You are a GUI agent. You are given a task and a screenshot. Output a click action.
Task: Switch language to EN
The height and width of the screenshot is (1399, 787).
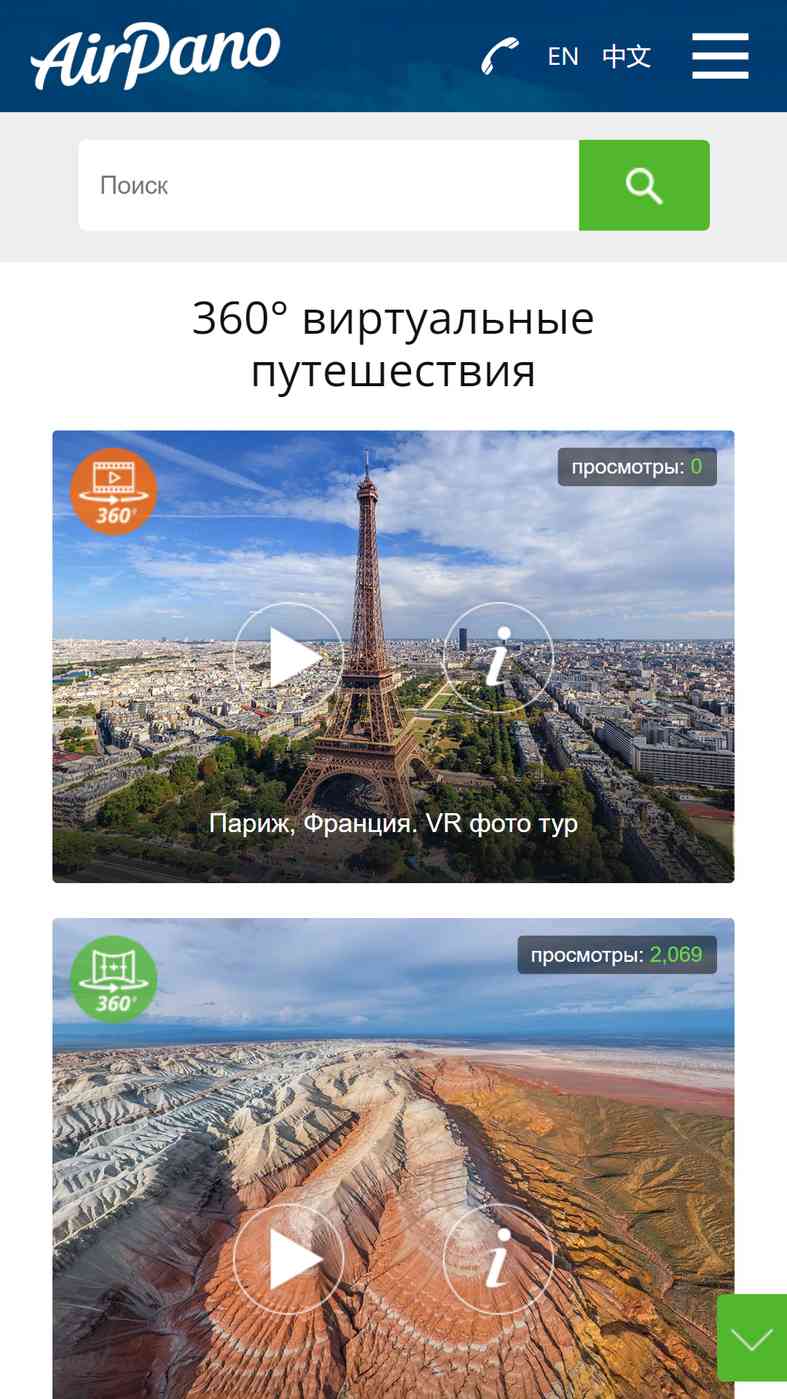click(x=563, y=57)
